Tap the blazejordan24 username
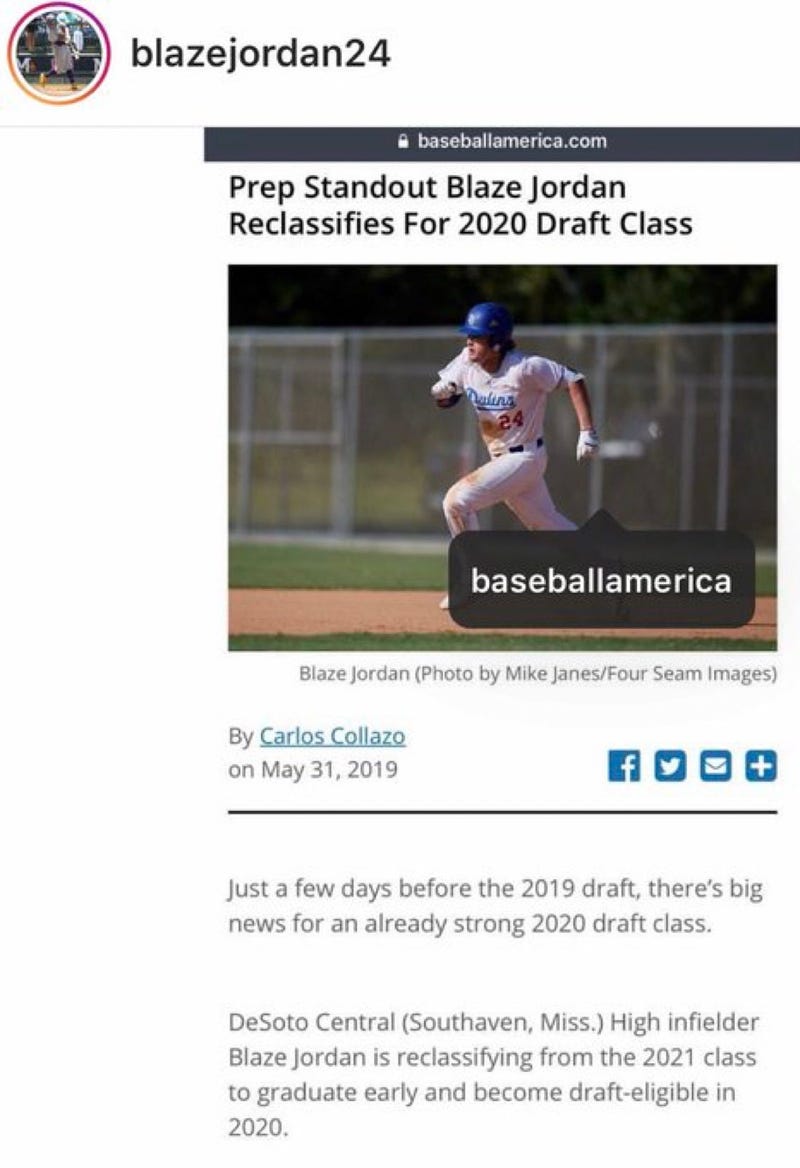800x1168 pixels. 260,54
